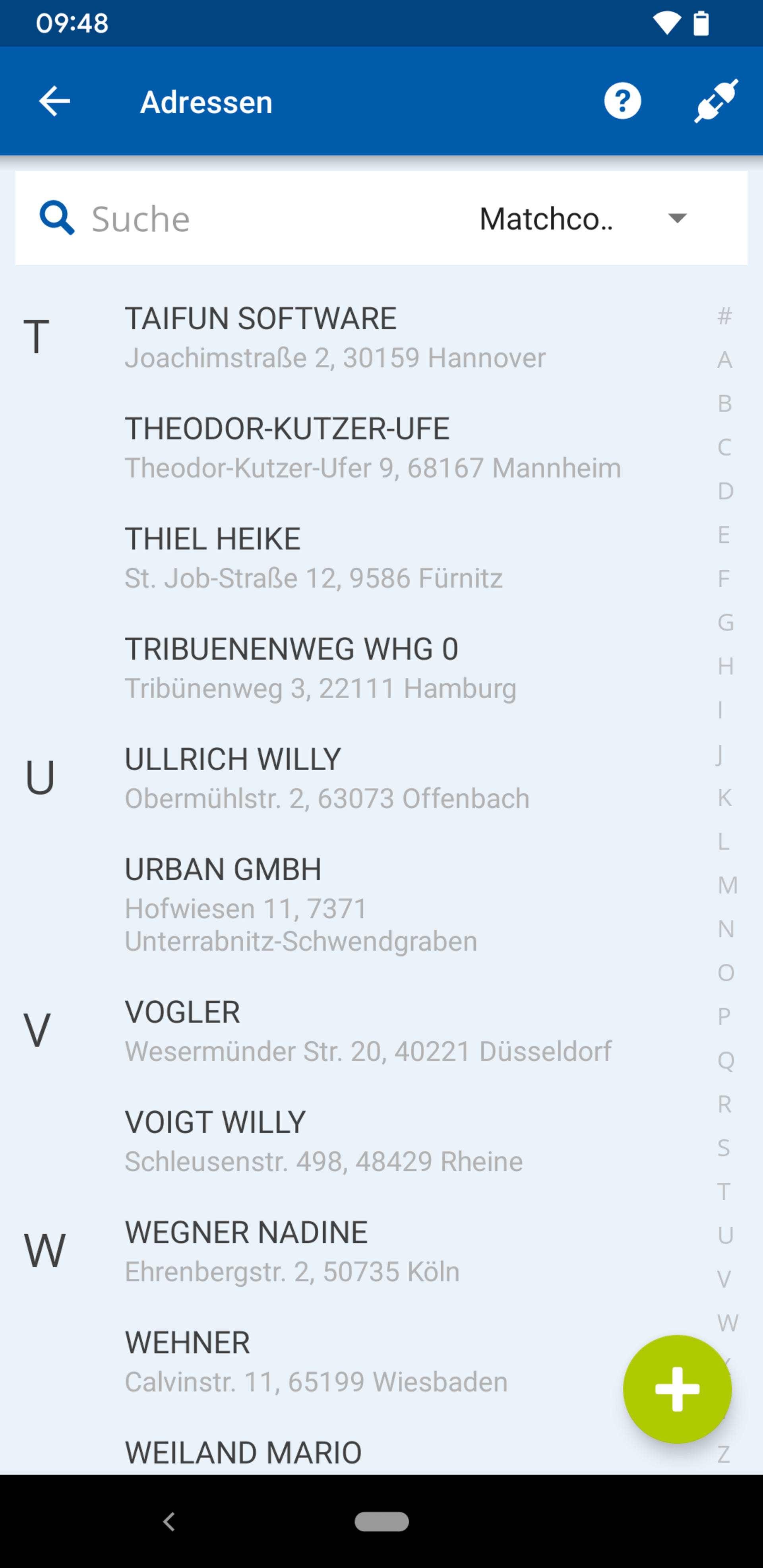Add a new address with plus button
The width and height of the screenshot is (763, 1568).
(677, 1389)
